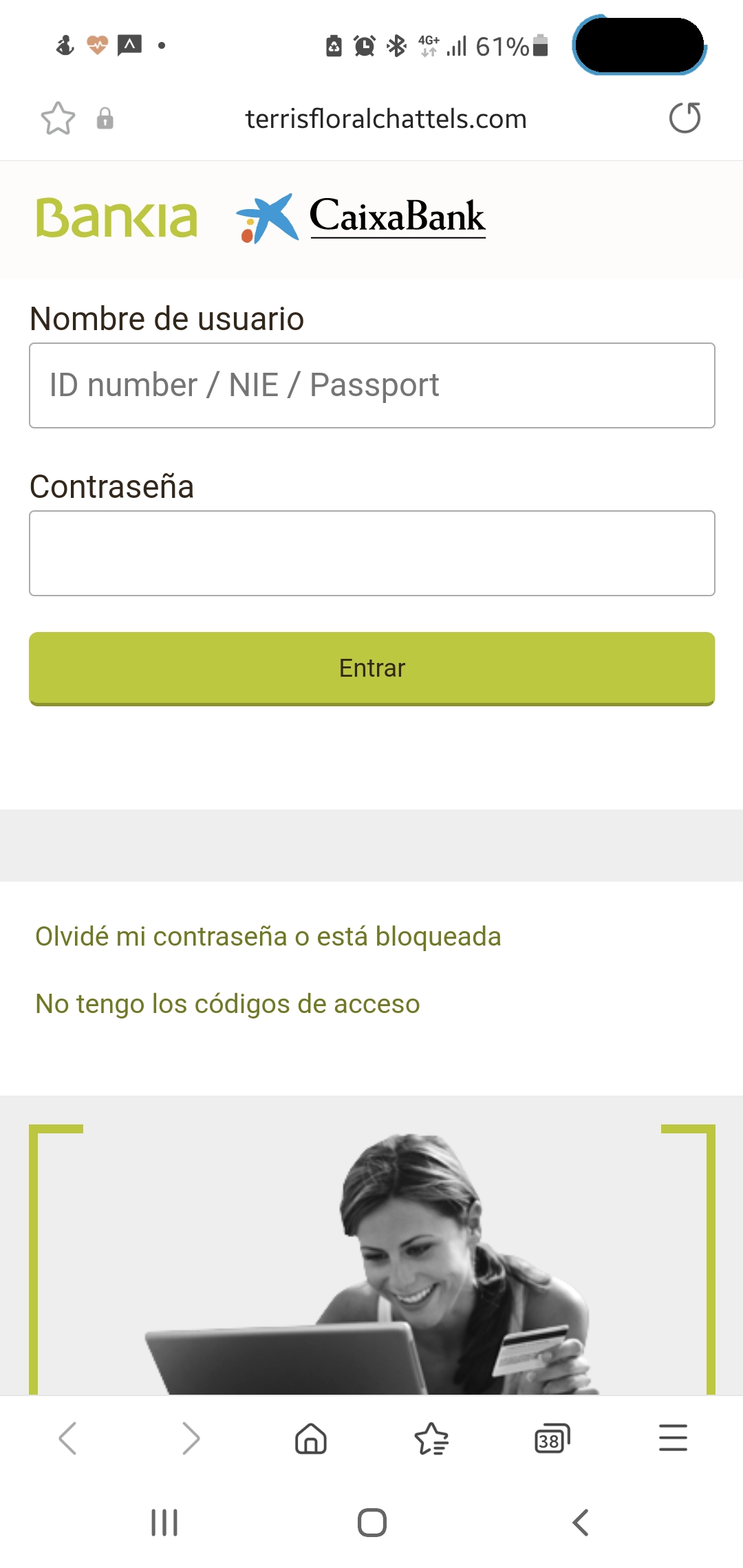The height and width of the screenshot is (1568, 743).
Task: Open Olvidé mi contraseña o está bloqueada
Action: [268, 937]
